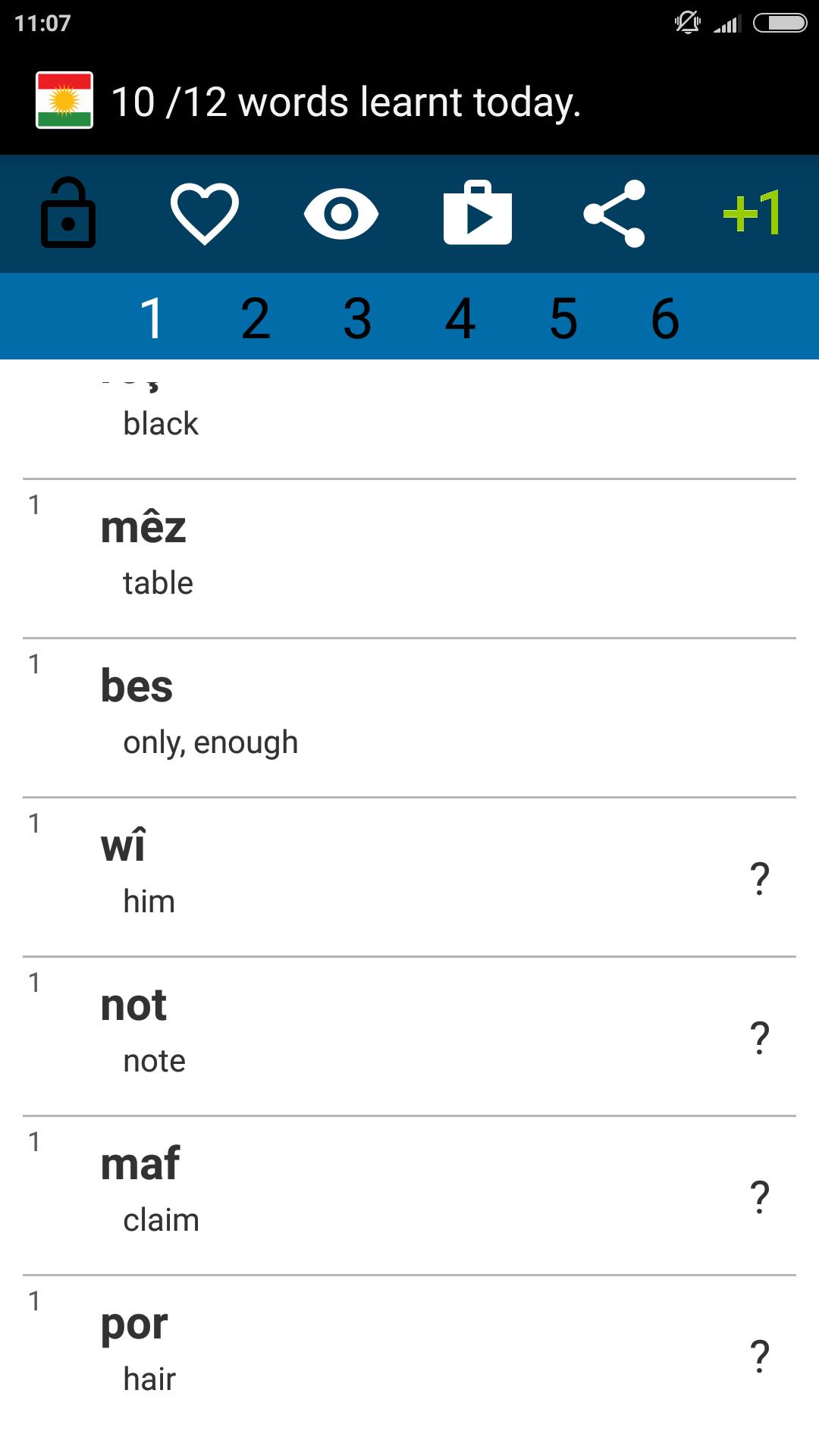The height and width of the screenshot is (1456, 819).
Task: Tap the question mark beside wî
Action: click(759, 878)
